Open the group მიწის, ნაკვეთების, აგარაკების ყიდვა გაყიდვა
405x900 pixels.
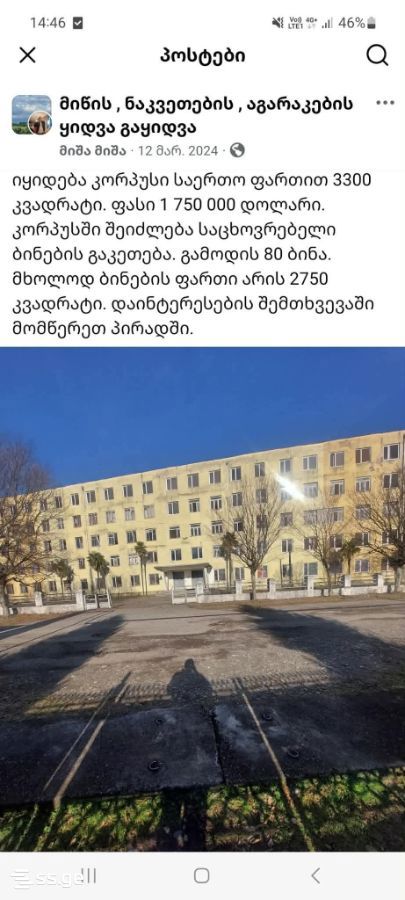(206, 116)
